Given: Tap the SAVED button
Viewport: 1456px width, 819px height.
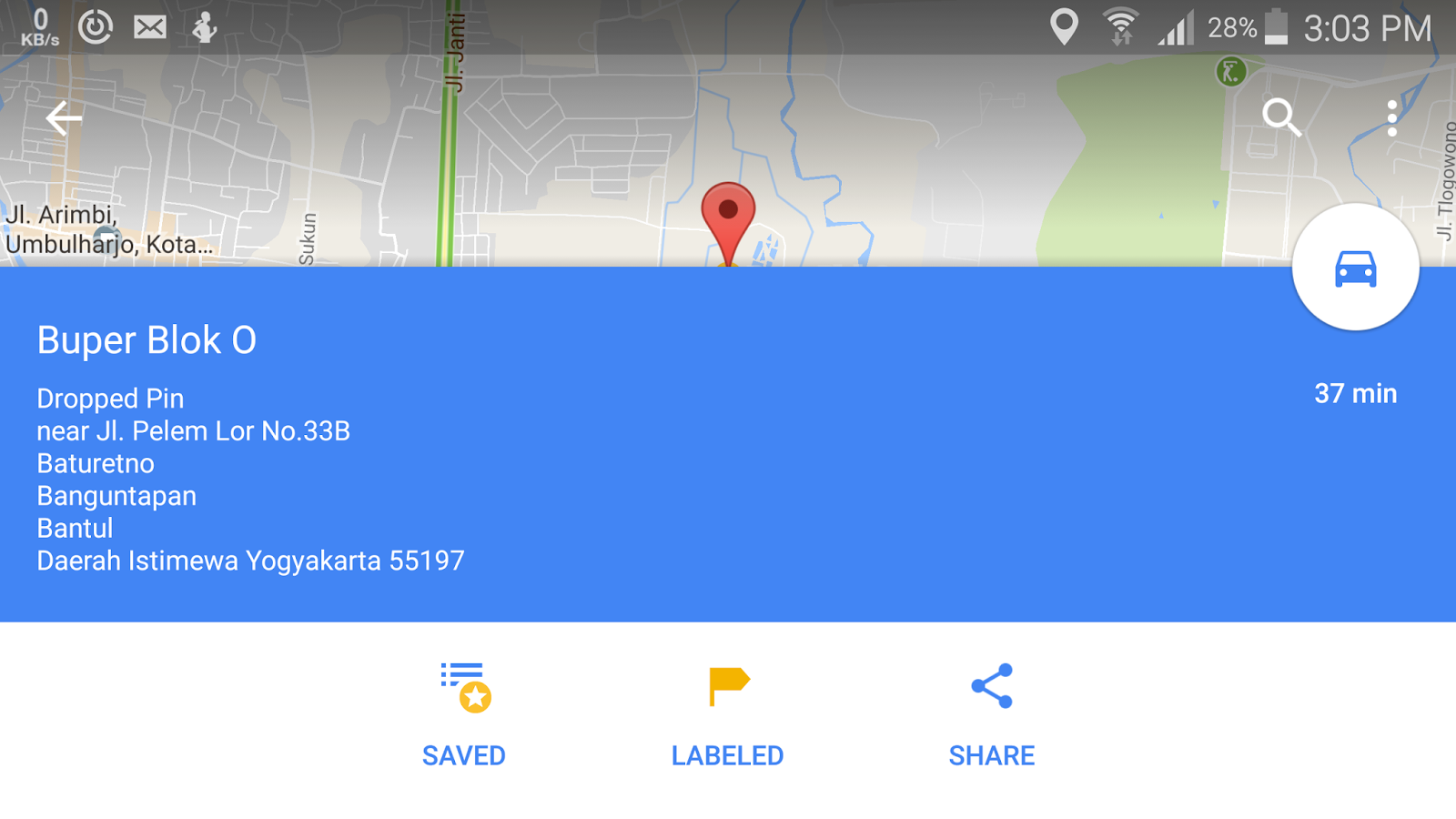Looking at the screenshot, I should [x=464, y=714].
